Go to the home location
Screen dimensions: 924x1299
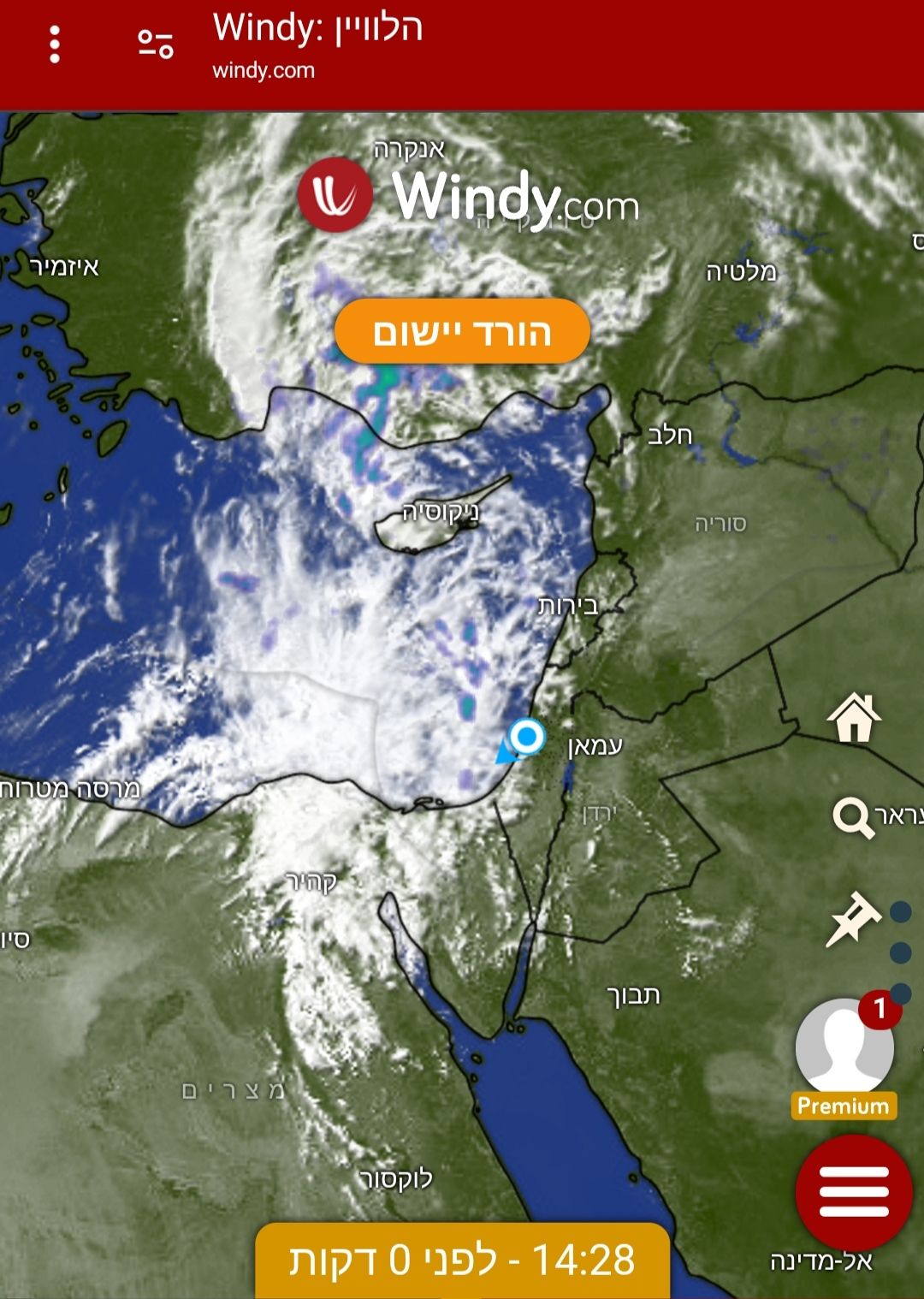(x=854, y=717)
